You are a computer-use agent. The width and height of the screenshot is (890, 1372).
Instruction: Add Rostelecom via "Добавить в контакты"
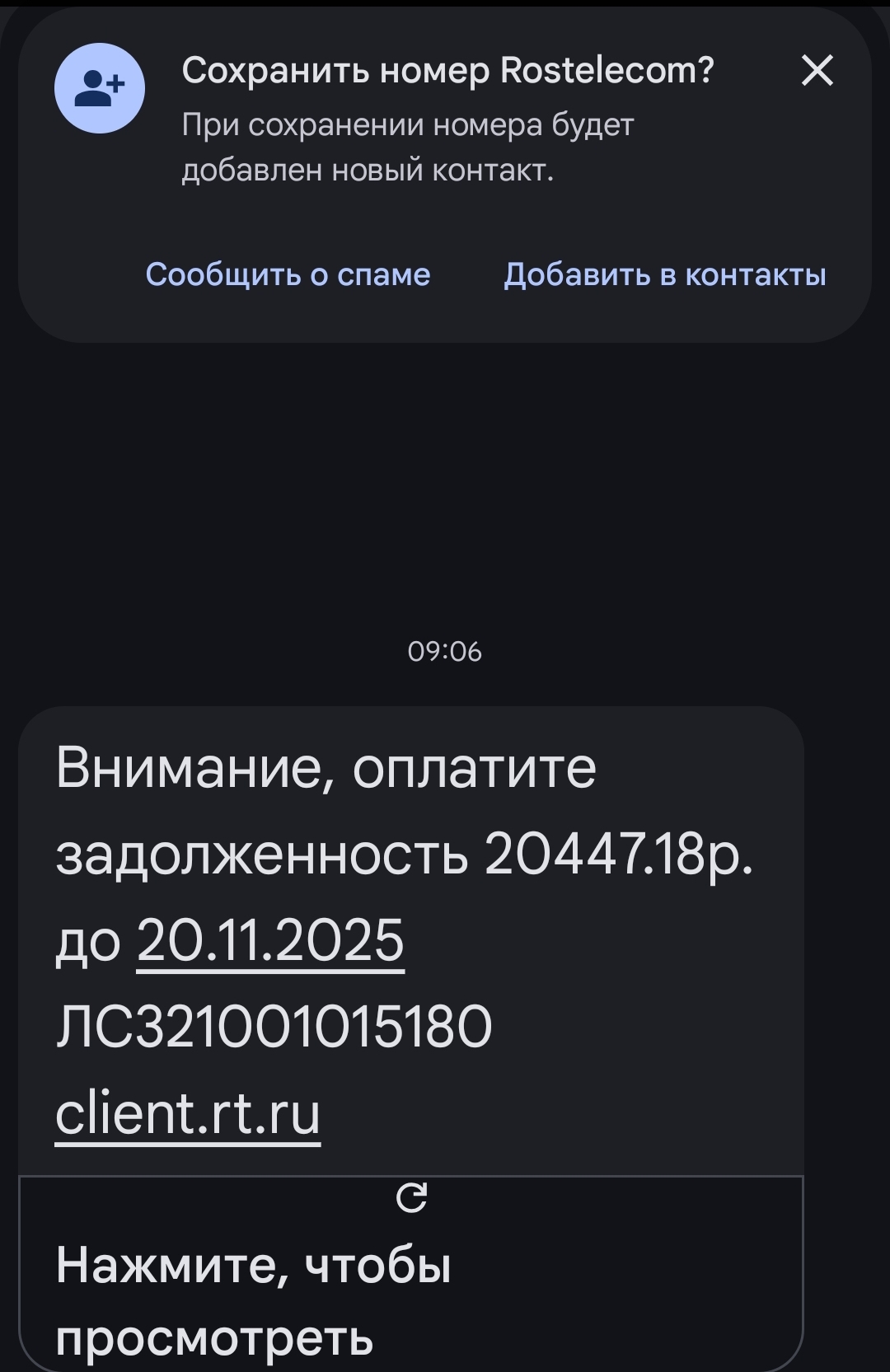[664, 274]
